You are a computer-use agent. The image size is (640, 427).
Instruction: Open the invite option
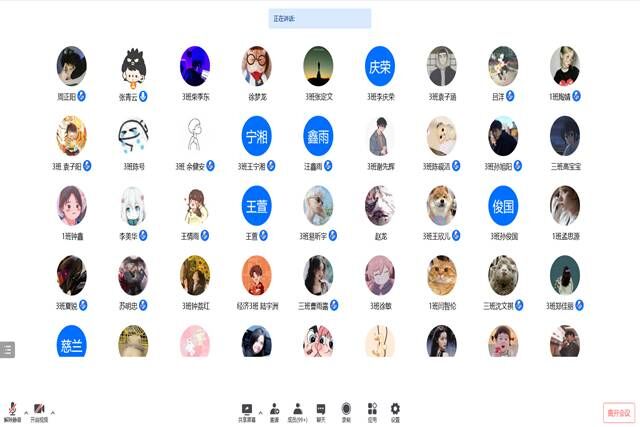[274, 410]
